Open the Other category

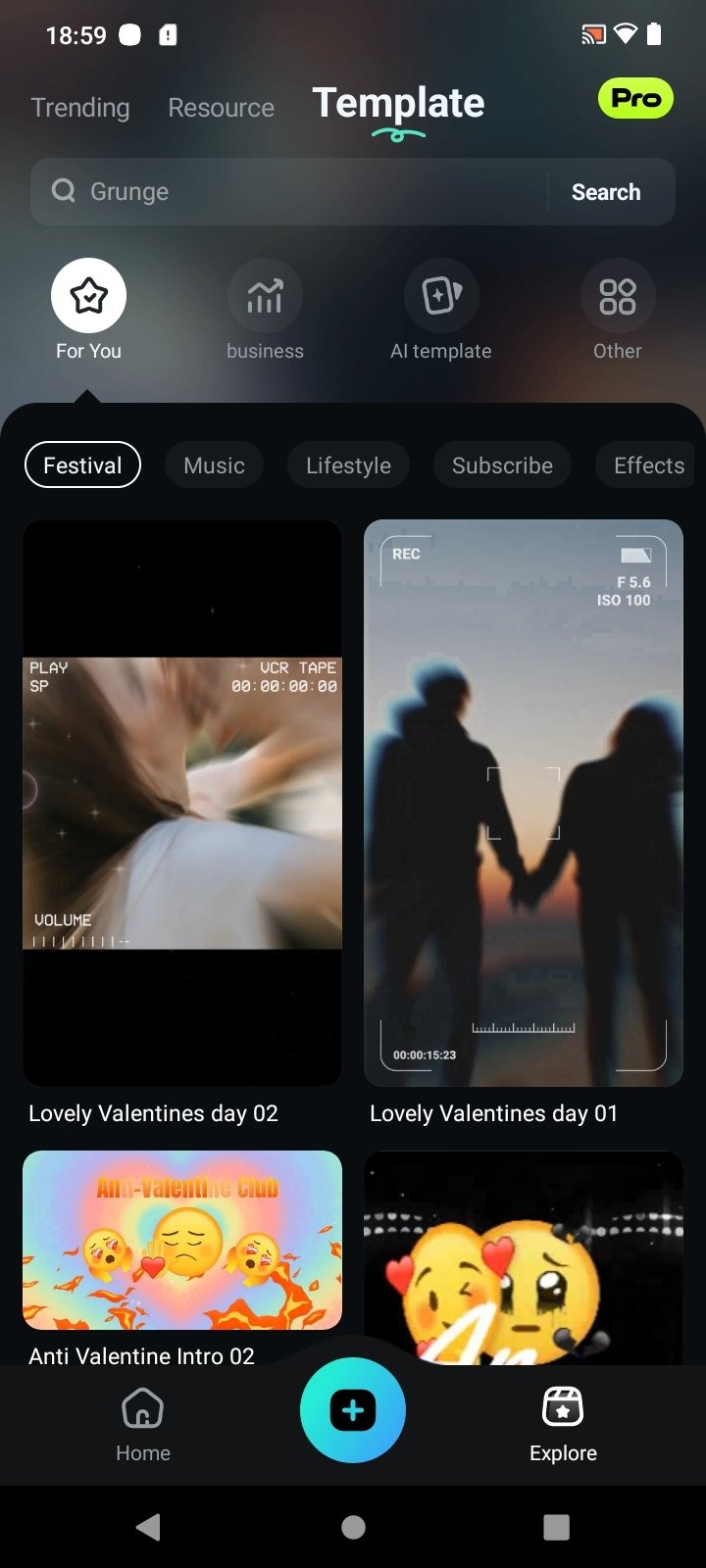(x=618, y=311)
